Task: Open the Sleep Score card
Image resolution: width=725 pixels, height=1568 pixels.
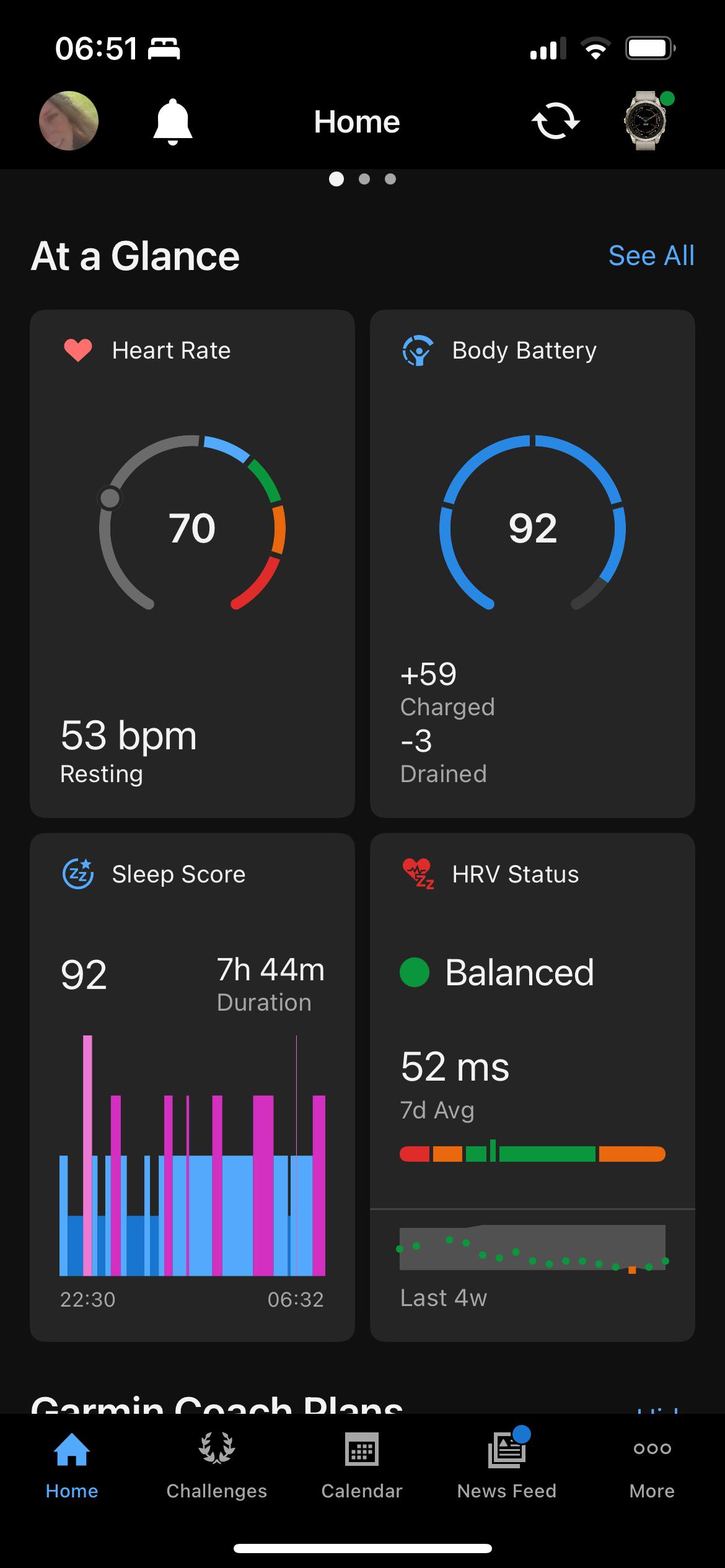Action: click(x=192, y=1087)
